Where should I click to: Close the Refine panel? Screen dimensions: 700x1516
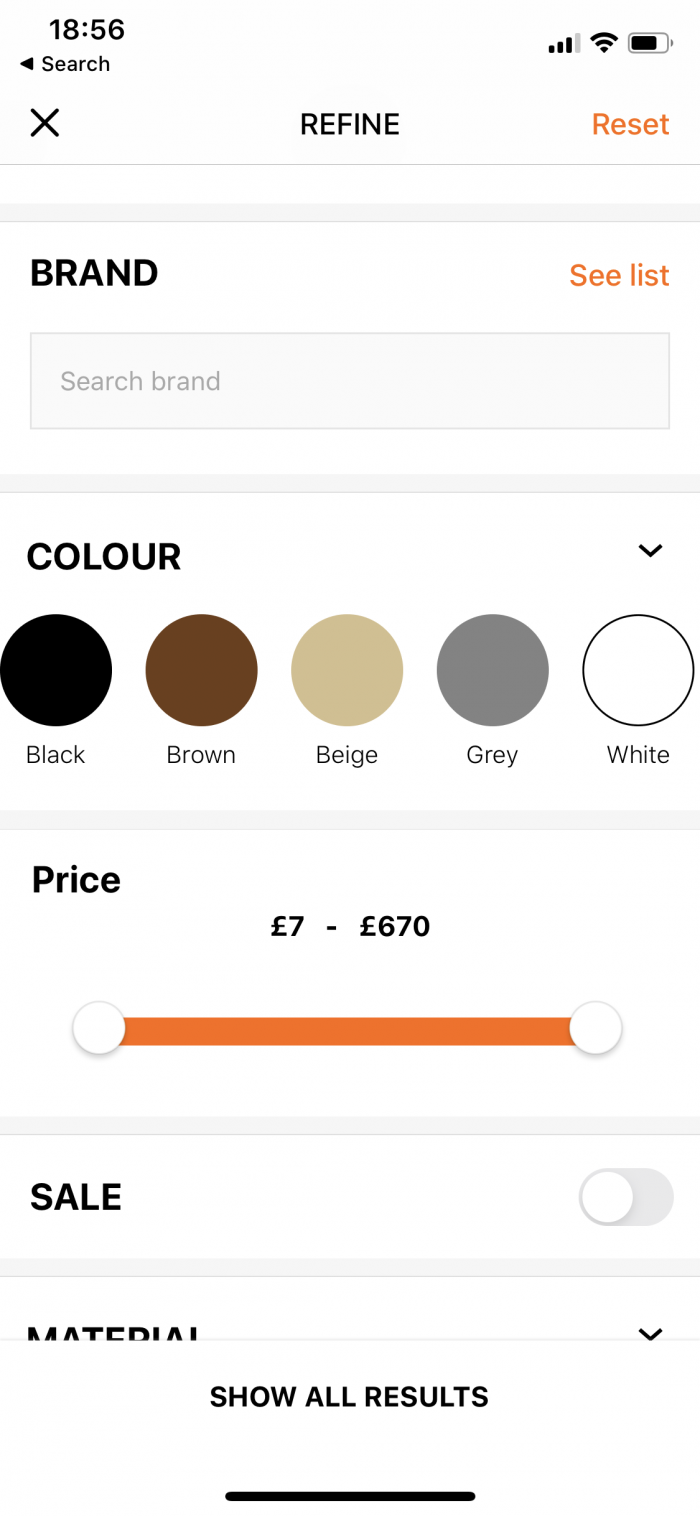pos(45,123)
